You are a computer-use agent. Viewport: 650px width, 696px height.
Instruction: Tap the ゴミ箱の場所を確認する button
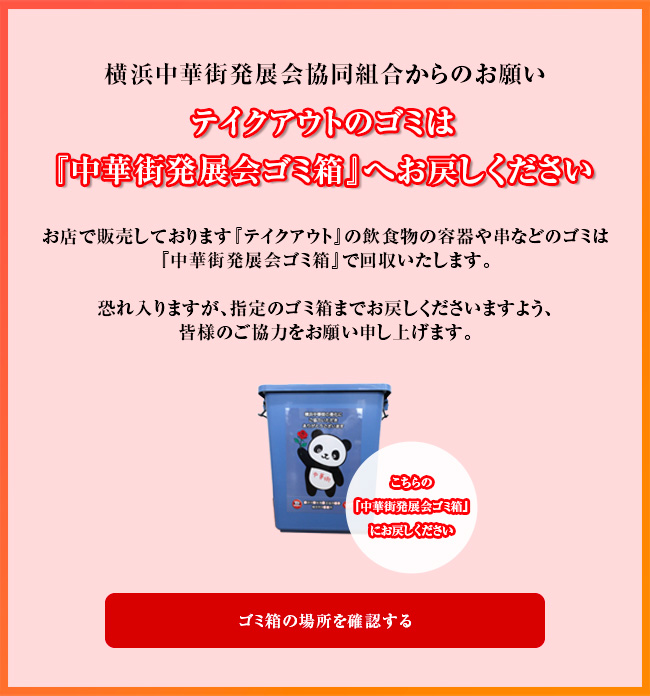[325, 620]
